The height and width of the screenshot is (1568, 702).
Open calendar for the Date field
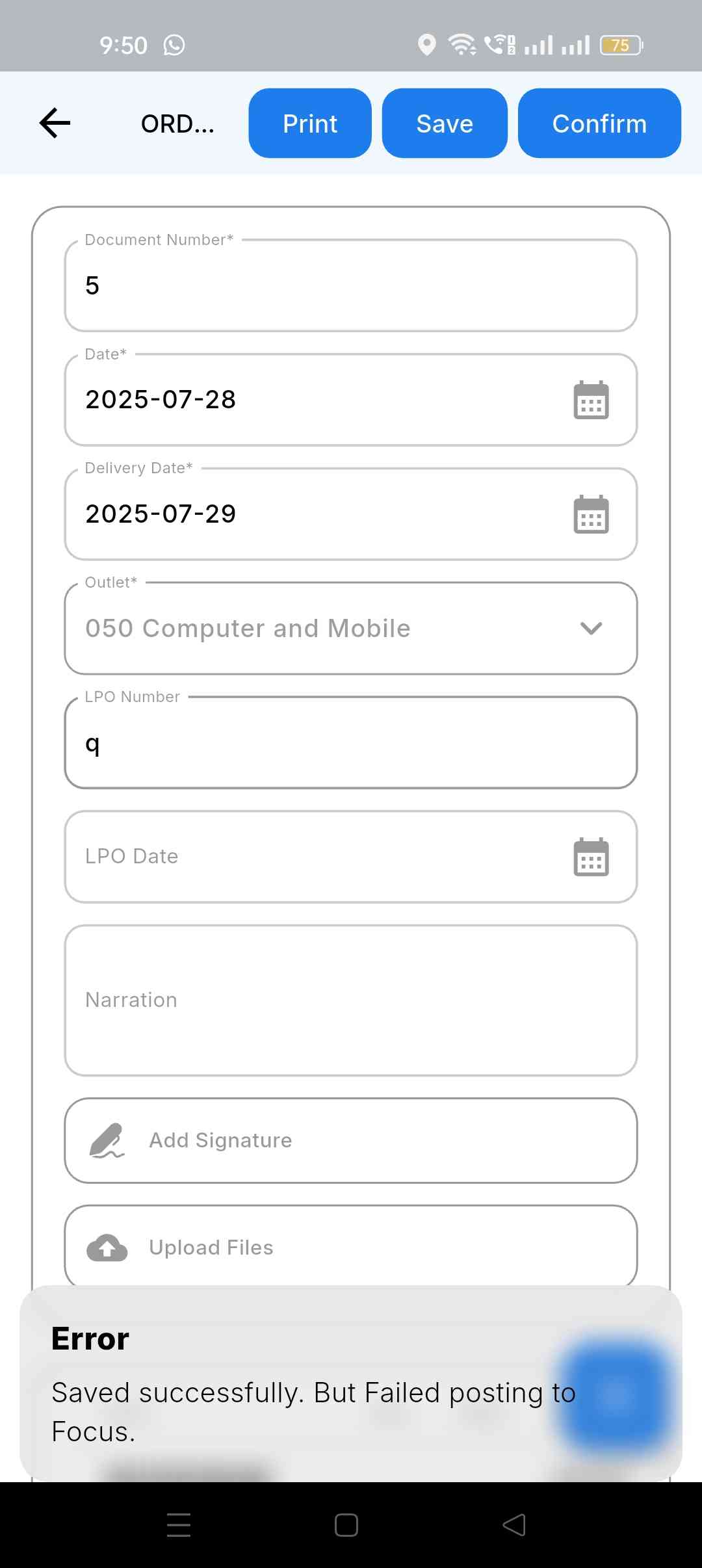coord(591,400)
